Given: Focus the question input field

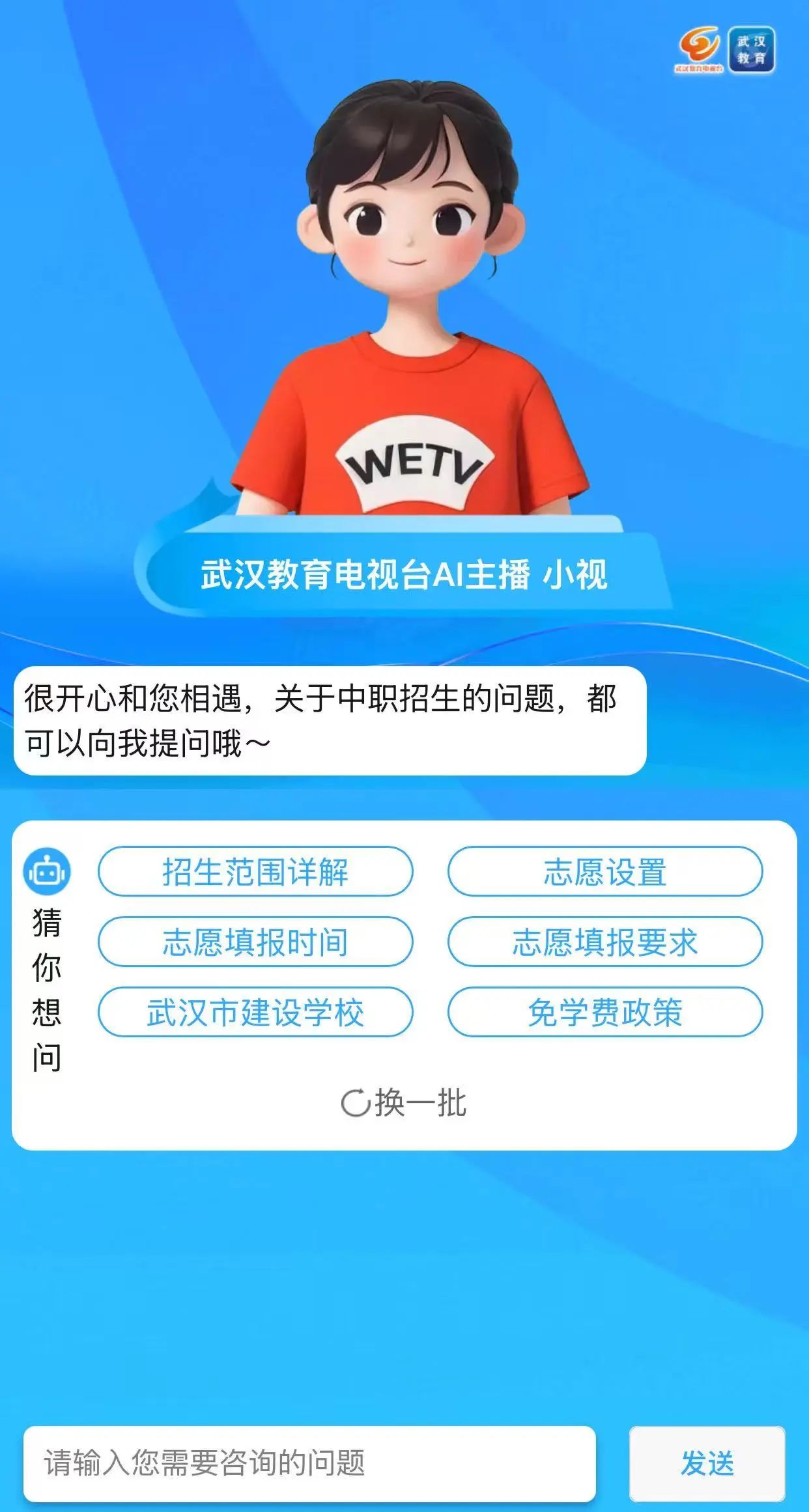Looking at the screenshot, I should [x=309, y=1463].
